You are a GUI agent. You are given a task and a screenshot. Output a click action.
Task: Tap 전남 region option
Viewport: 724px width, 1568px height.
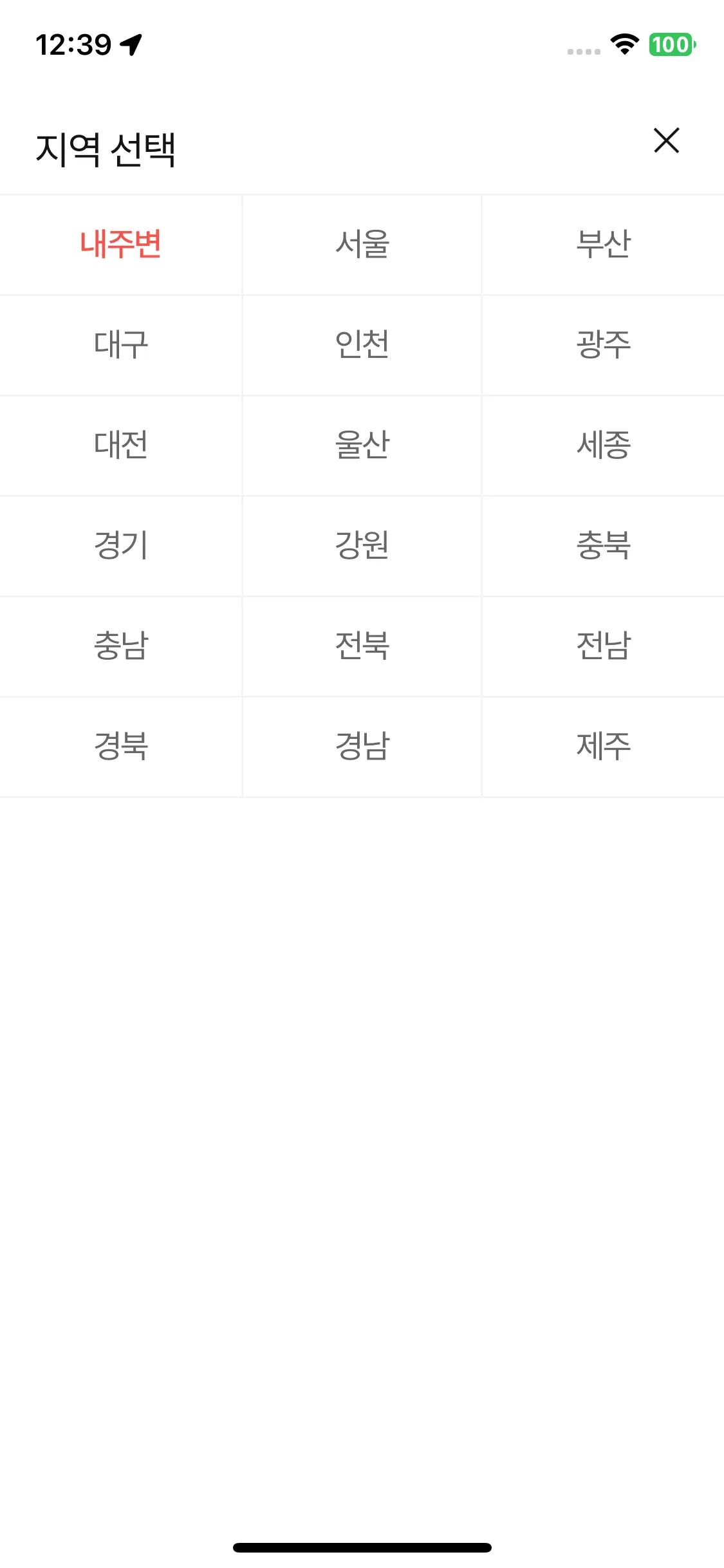603,646
